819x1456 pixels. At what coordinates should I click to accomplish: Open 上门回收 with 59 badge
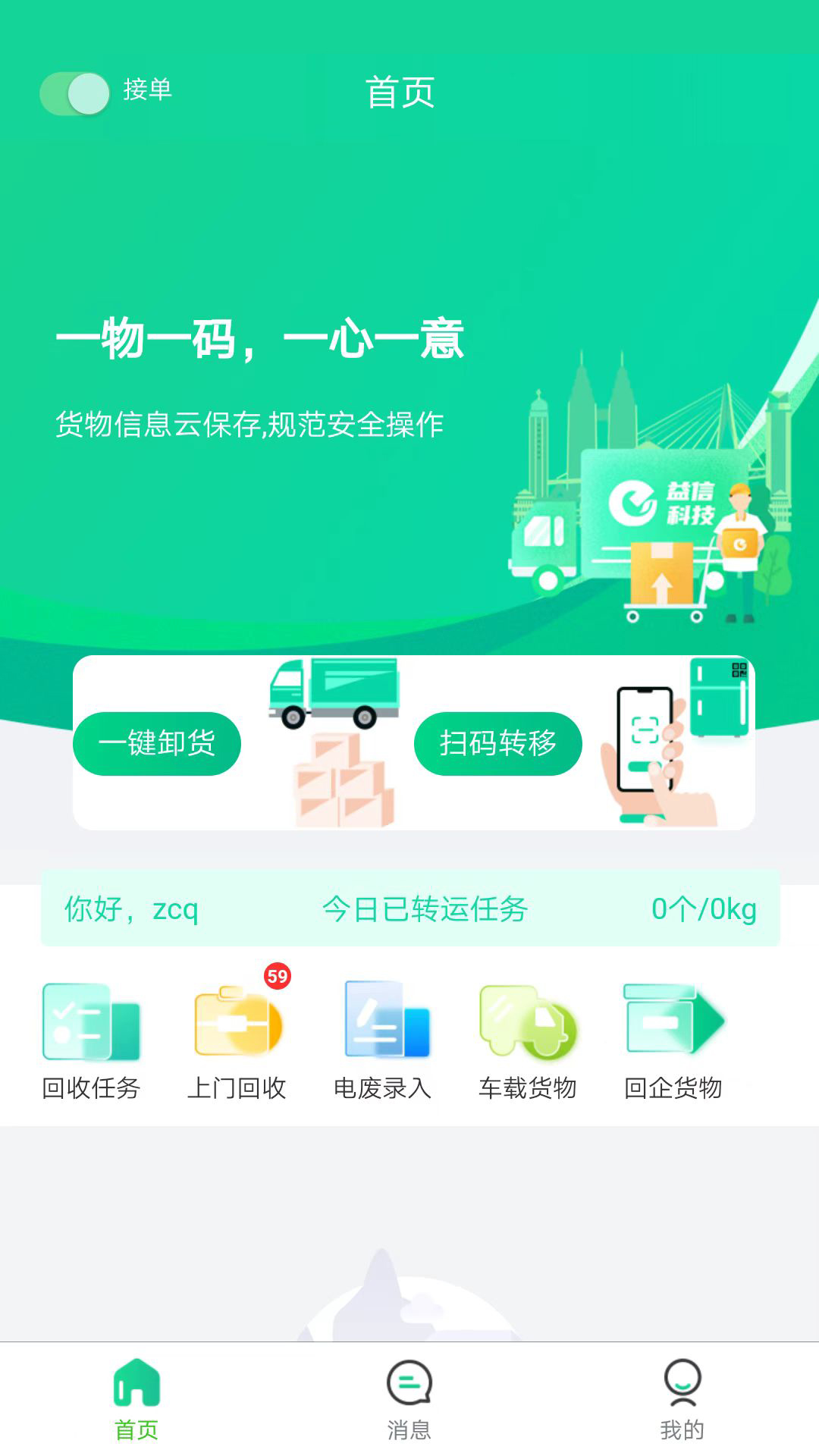pos(237,1040)
